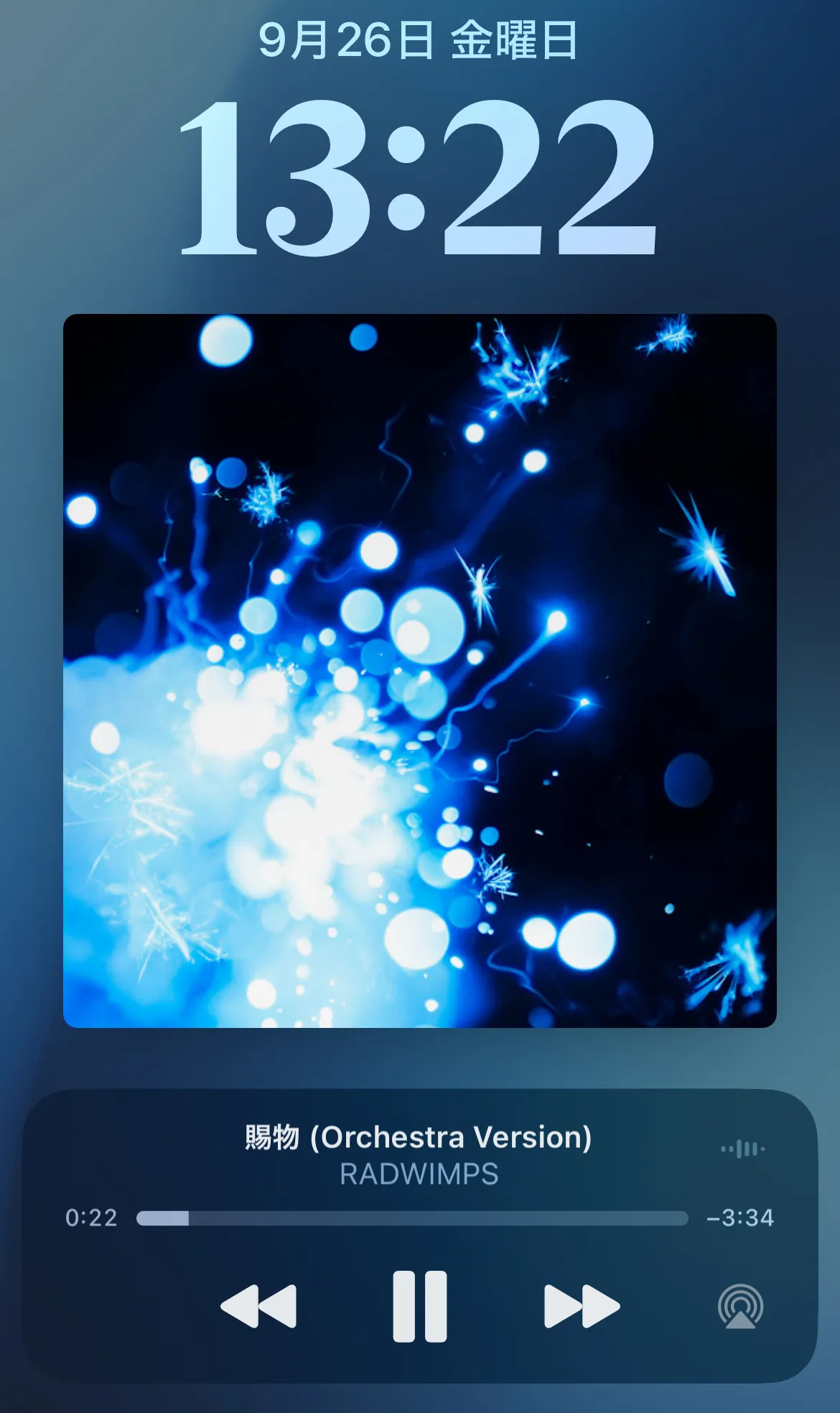The width and height of the screenshot is (840, 1413).
Task: Open the AirPlay output options
Action: pyautogui.click(x=740, y=1307)
